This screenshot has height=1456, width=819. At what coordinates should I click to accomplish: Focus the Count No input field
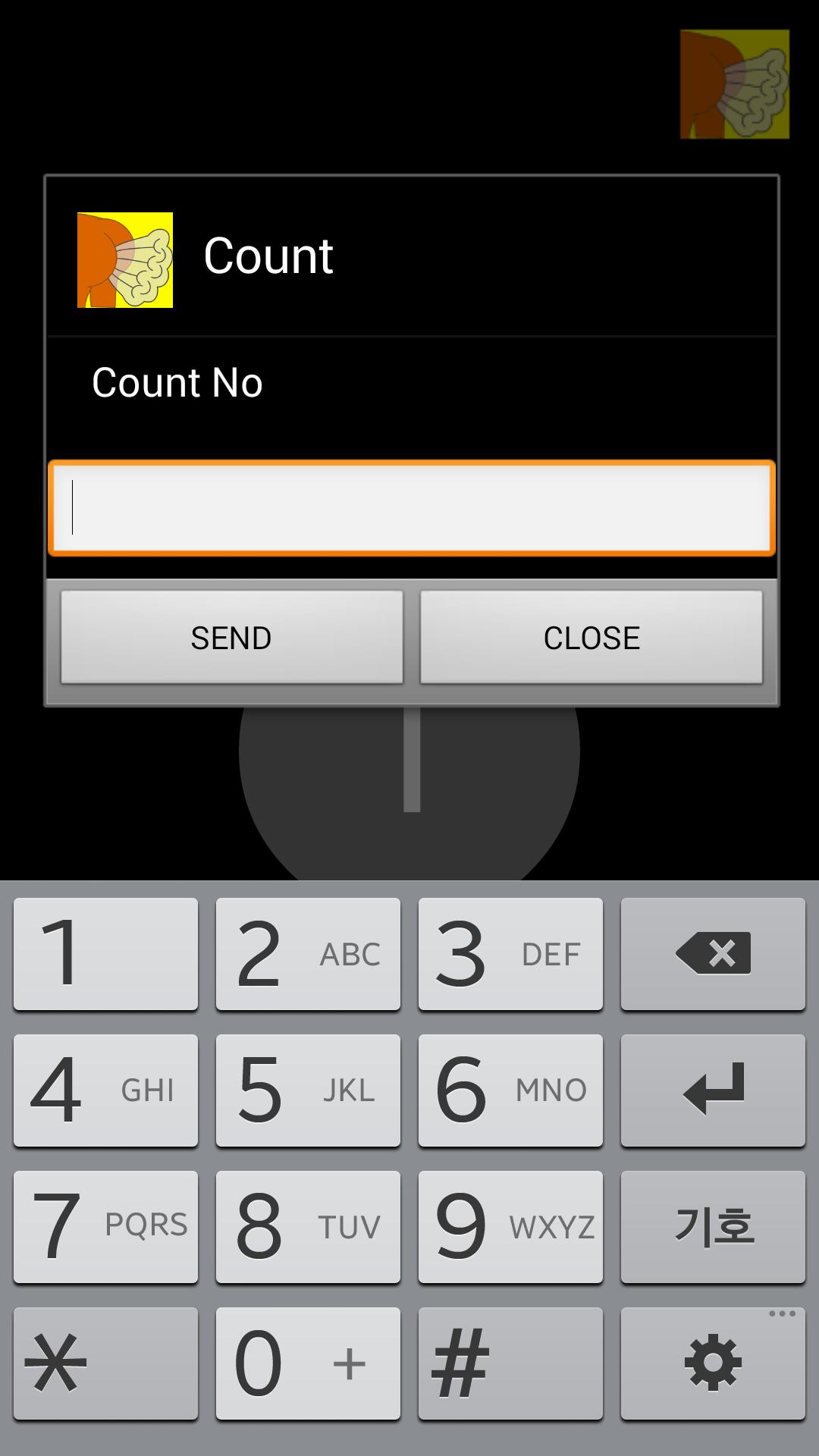(x=411, y=507)
